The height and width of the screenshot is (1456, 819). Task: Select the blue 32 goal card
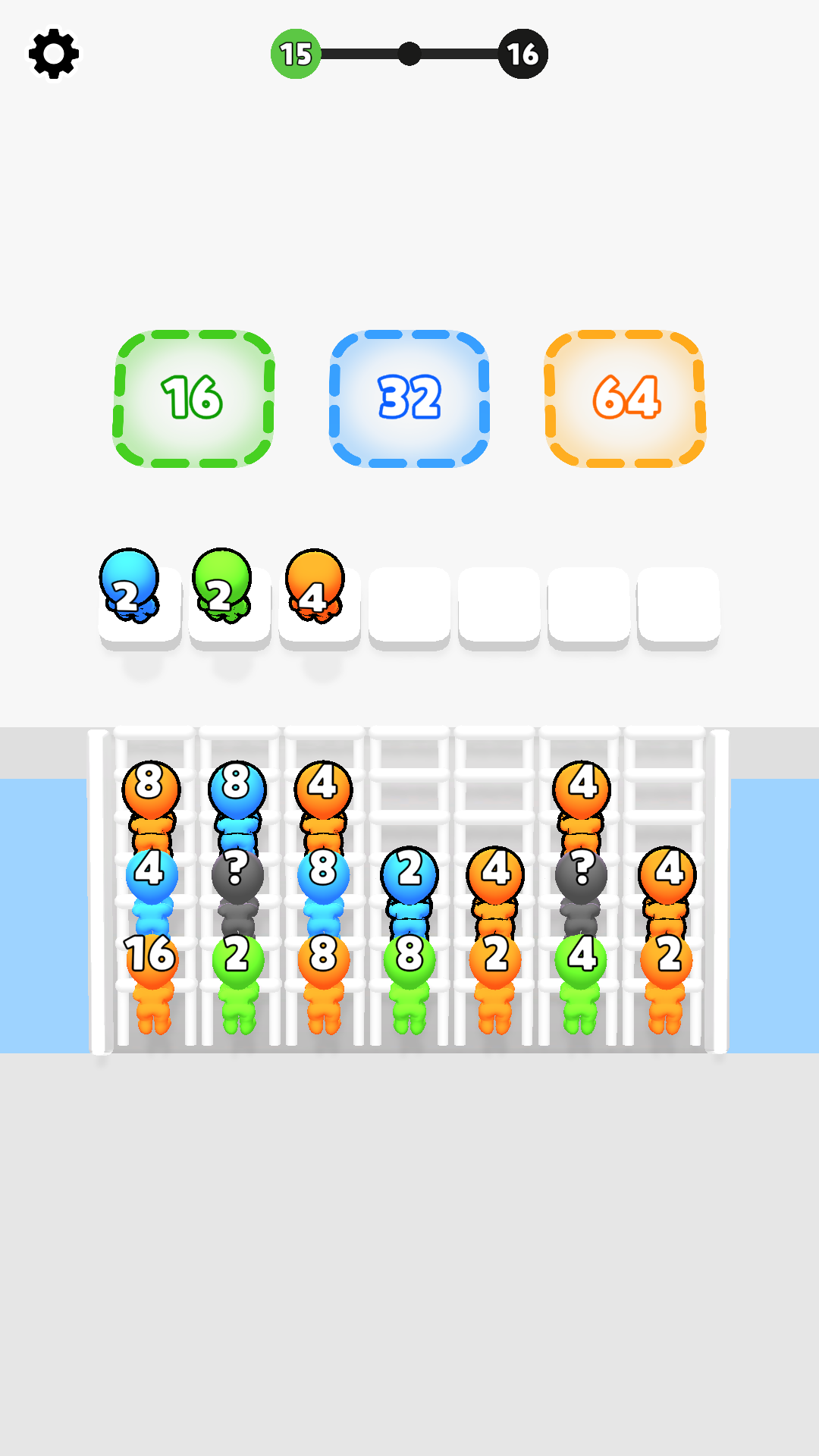tap(409, 398)
